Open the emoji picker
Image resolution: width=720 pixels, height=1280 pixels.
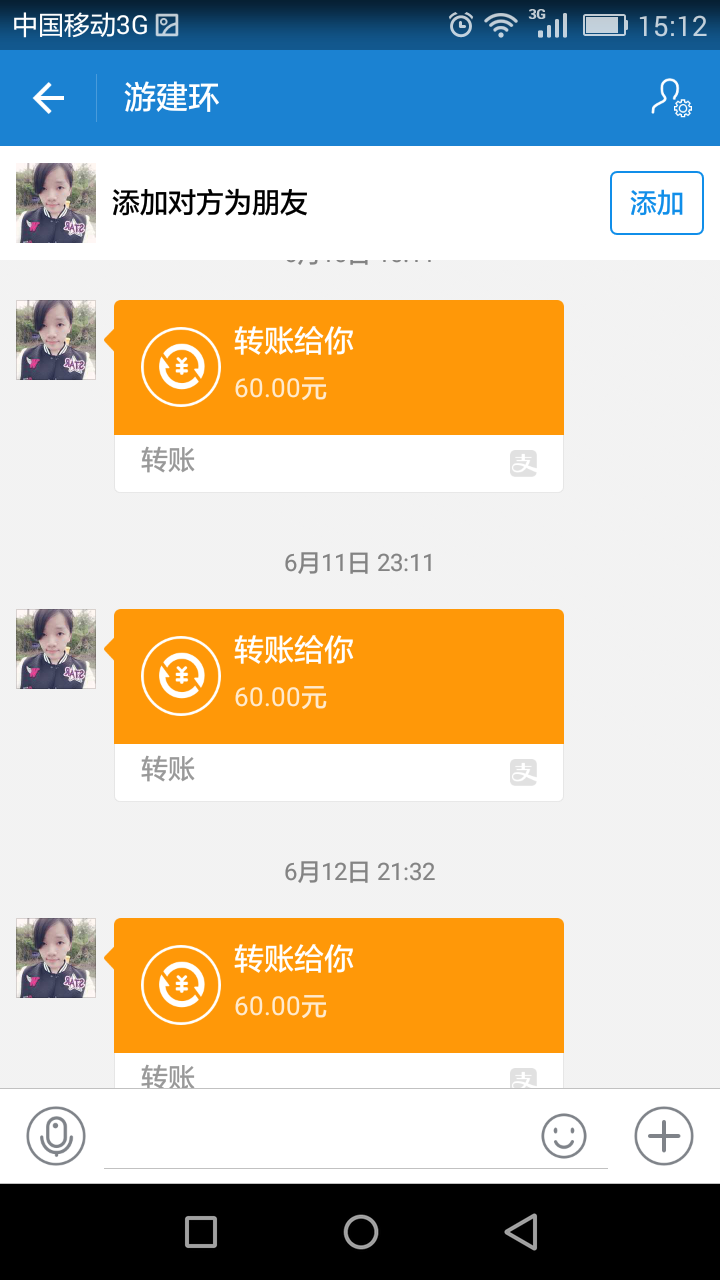[564, 1136]
